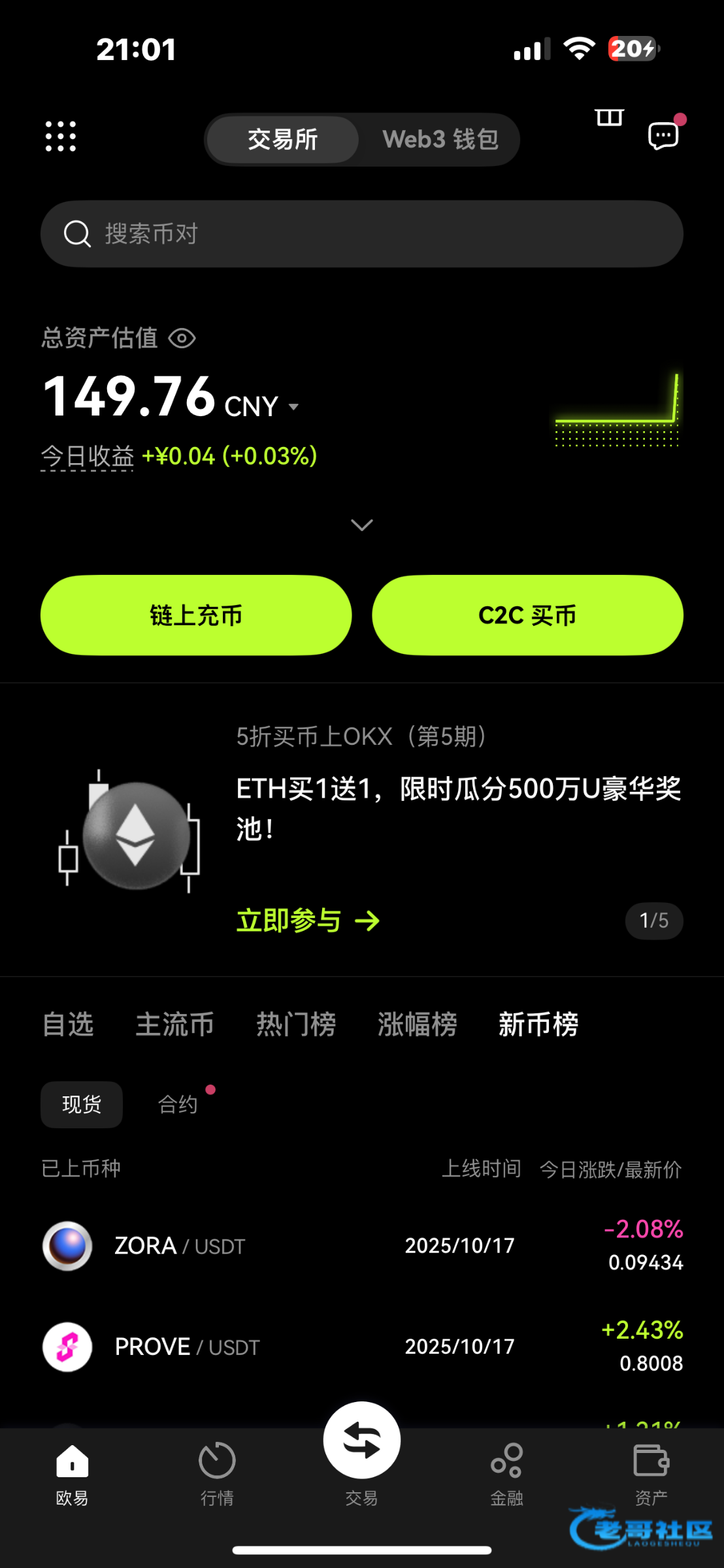Switch to the 涨幅榜 tab
Image resolution: width=724 pixels, height=1568 pixels.
pos(417,1024)
